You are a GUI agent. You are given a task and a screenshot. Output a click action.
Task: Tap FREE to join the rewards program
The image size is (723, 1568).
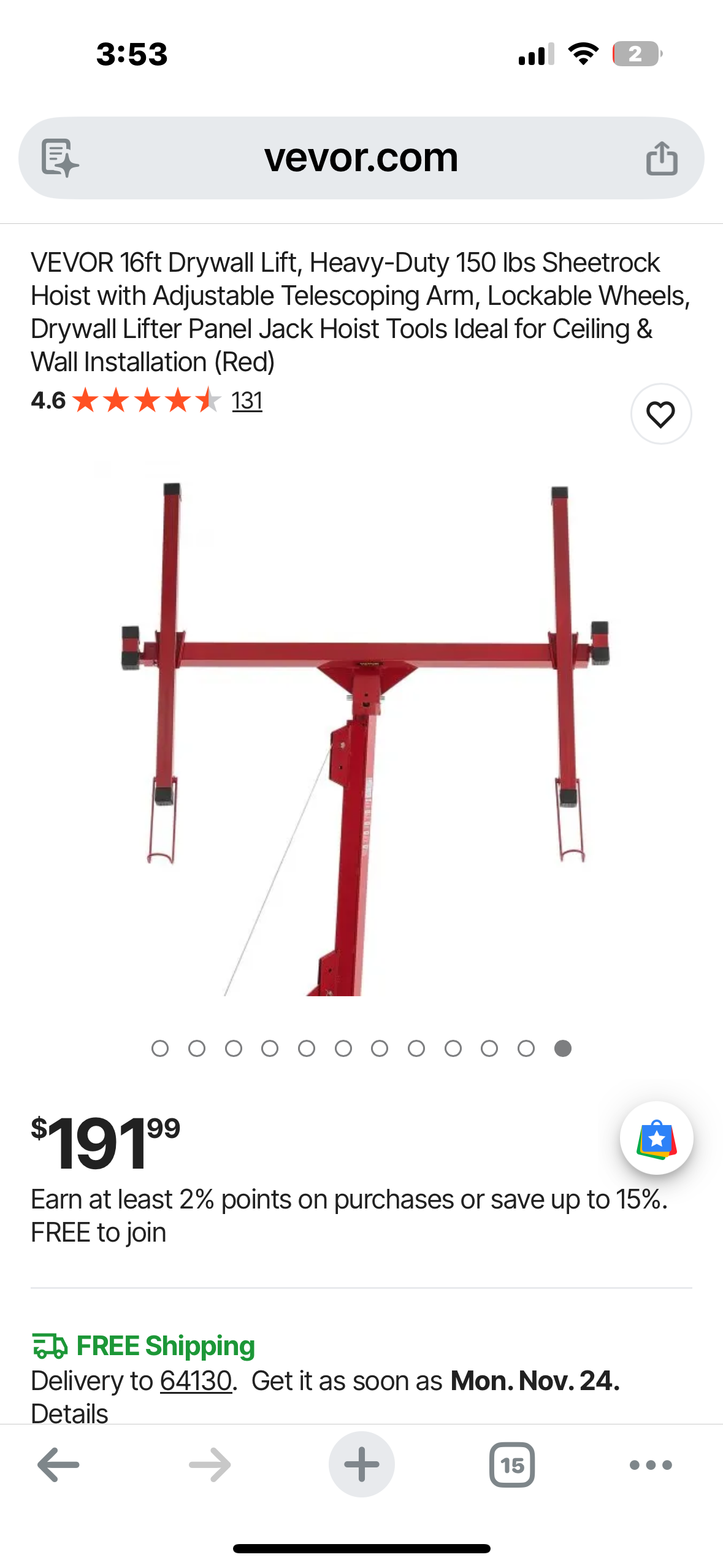pyautogui.click(x=99, y=1232)
